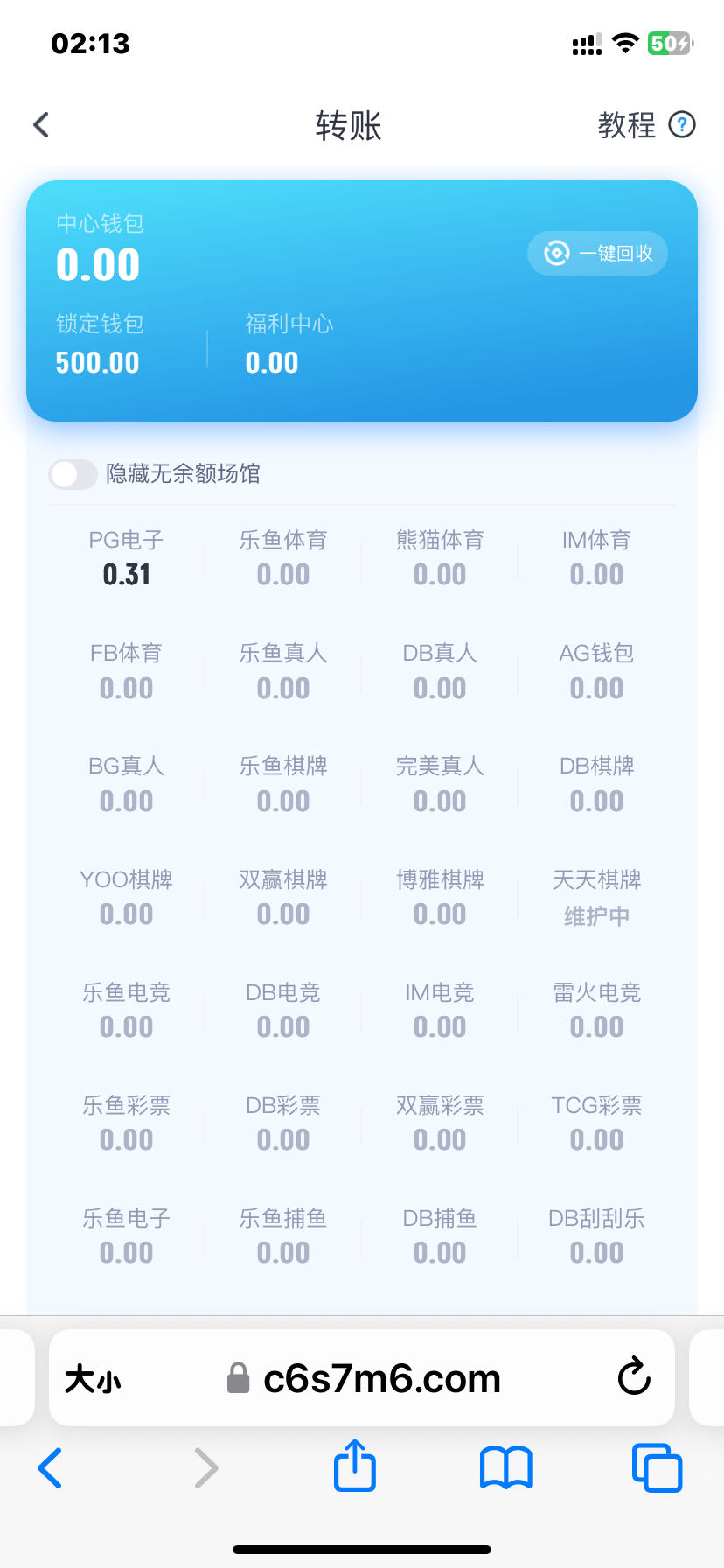Choose the 熊猫体育 wallet

tap(440, 558)
